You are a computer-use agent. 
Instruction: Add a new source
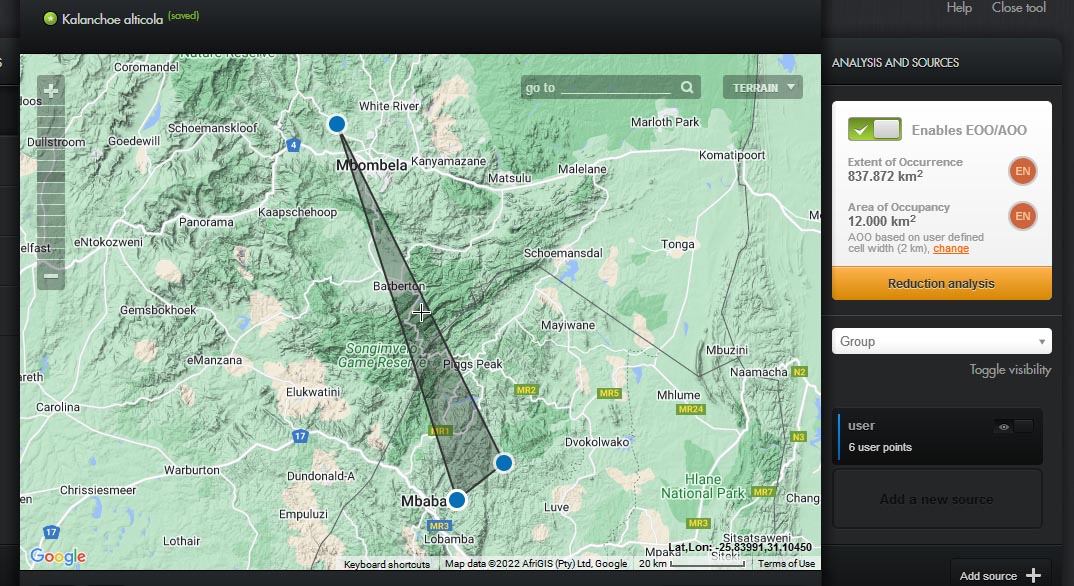click(x=936, y=499)
